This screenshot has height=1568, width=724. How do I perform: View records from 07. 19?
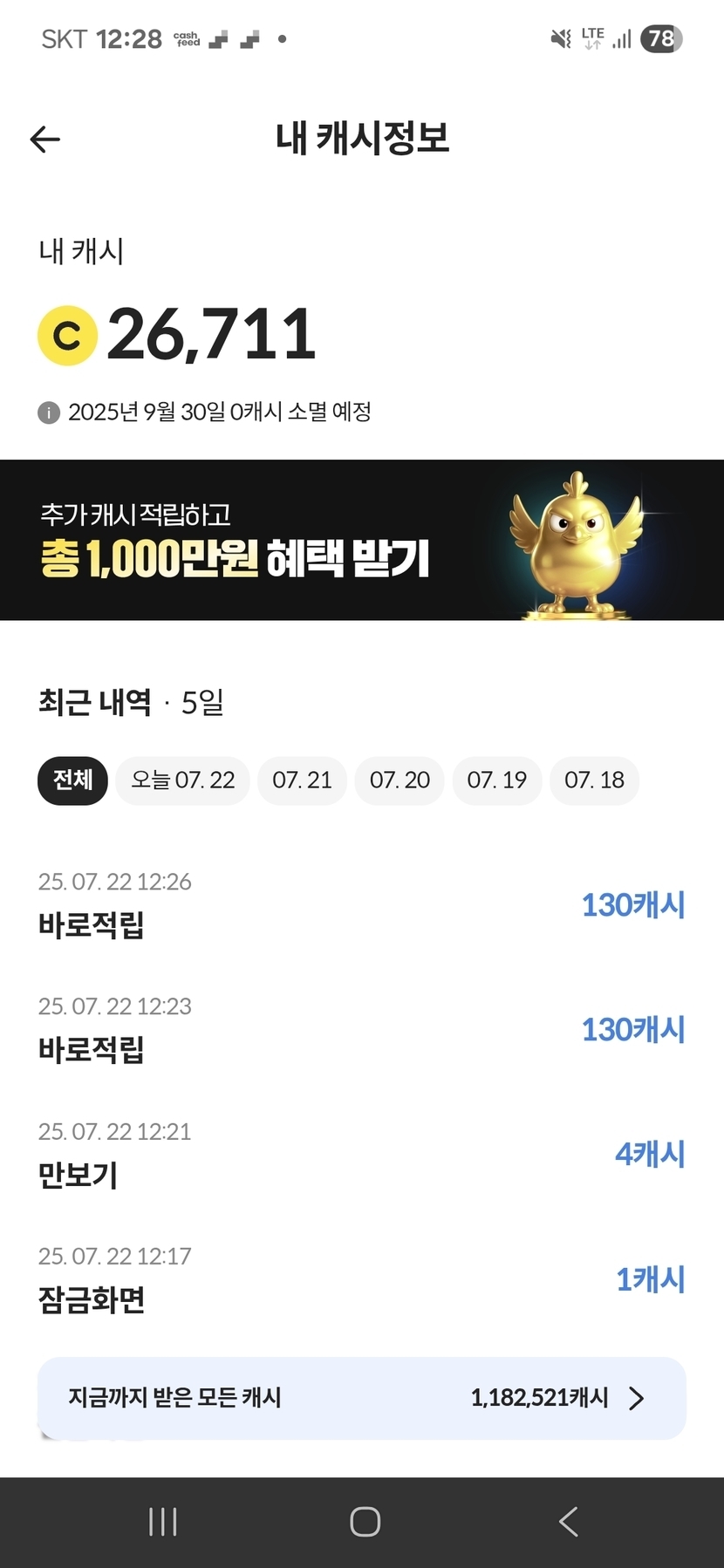[497, 780]
